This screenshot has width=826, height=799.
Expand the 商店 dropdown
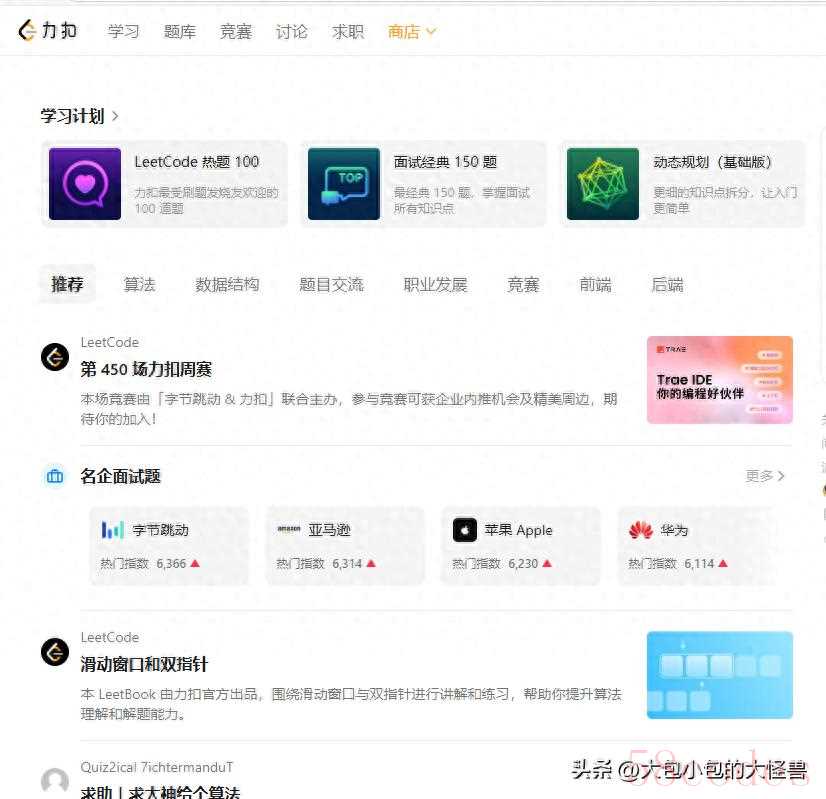411,31
